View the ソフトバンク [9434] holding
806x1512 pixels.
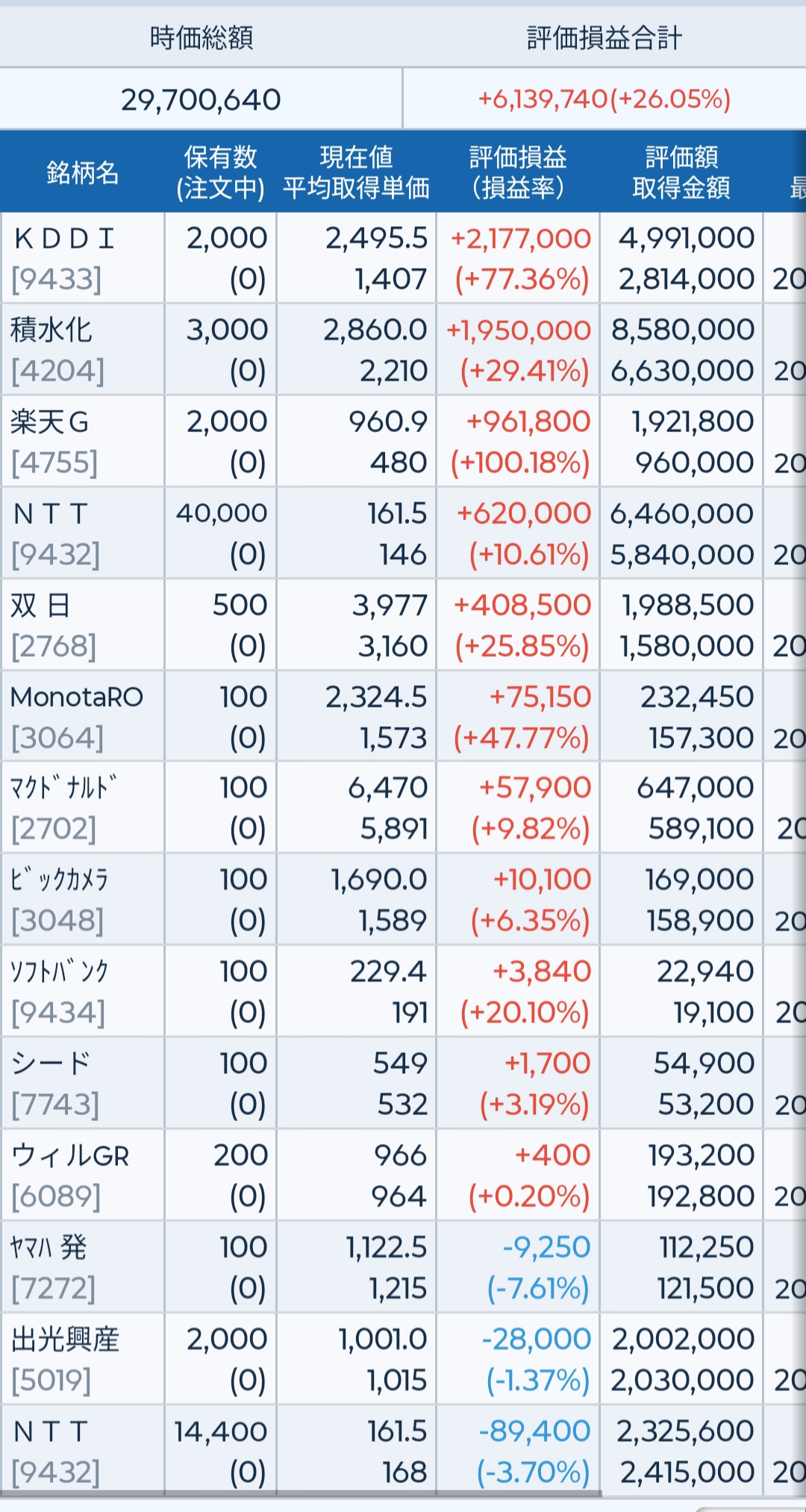(x=403, y=992)
